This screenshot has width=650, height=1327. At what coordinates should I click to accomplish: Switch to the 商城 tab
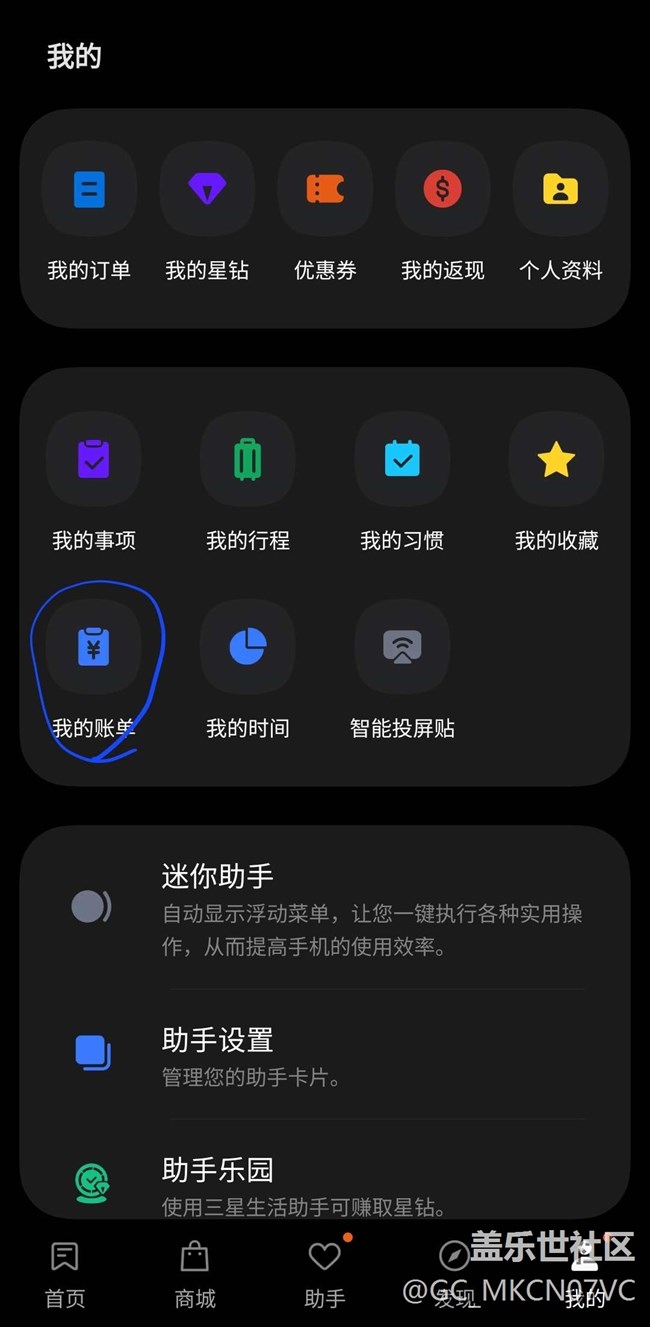(x=195, y=1274)
